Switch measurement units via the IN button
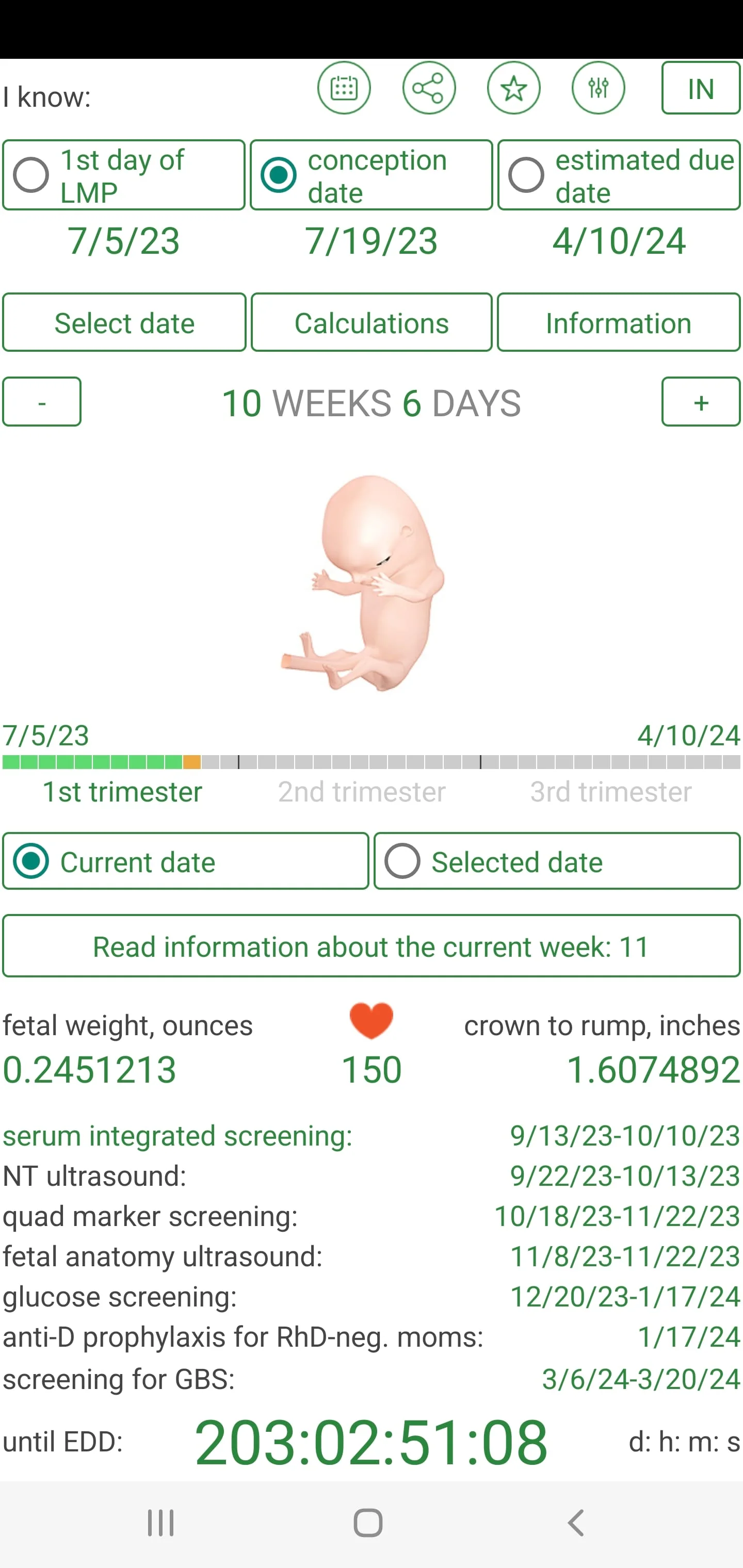This screenshot has width=743, height=1568. pos(700,88)
